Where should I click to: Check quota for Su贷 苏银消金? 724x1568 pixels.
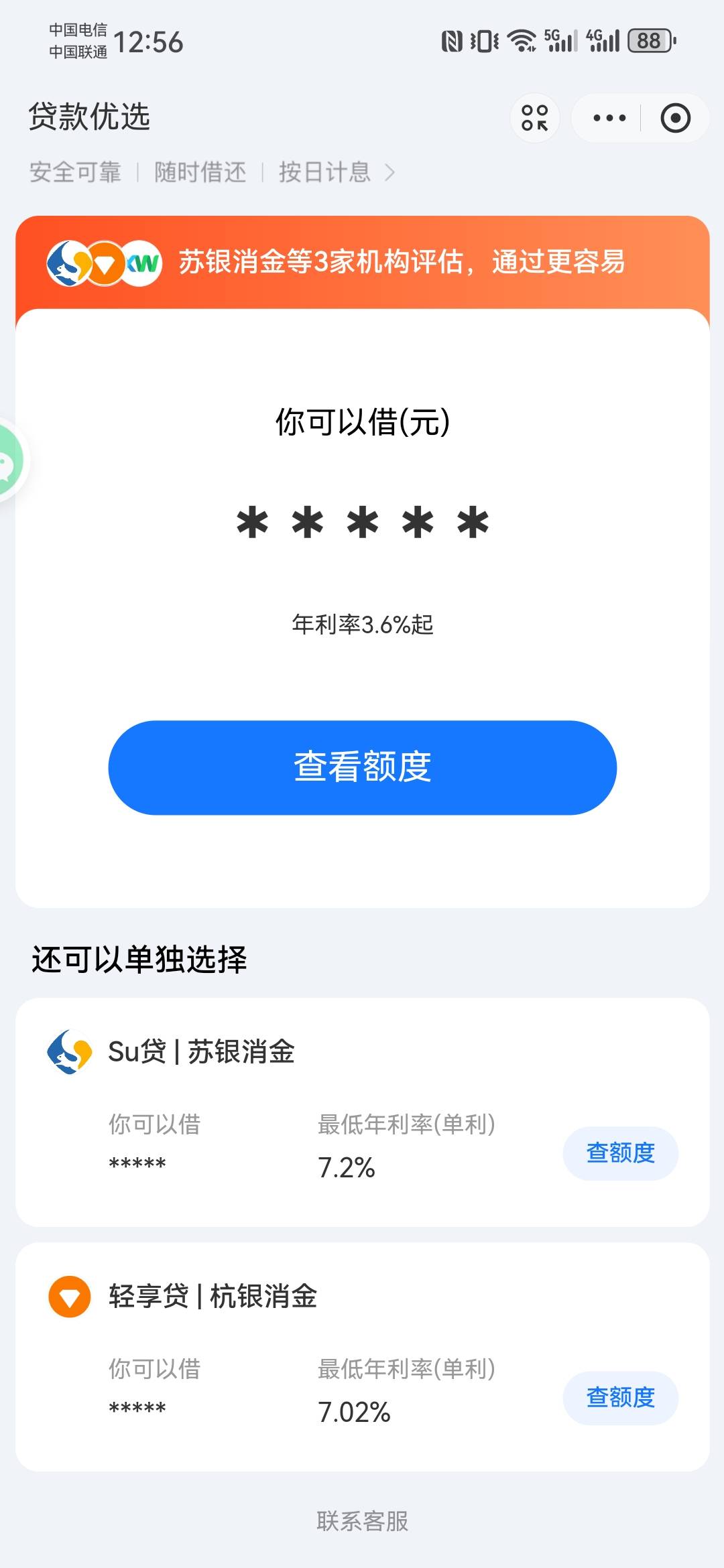(620, 1153)
